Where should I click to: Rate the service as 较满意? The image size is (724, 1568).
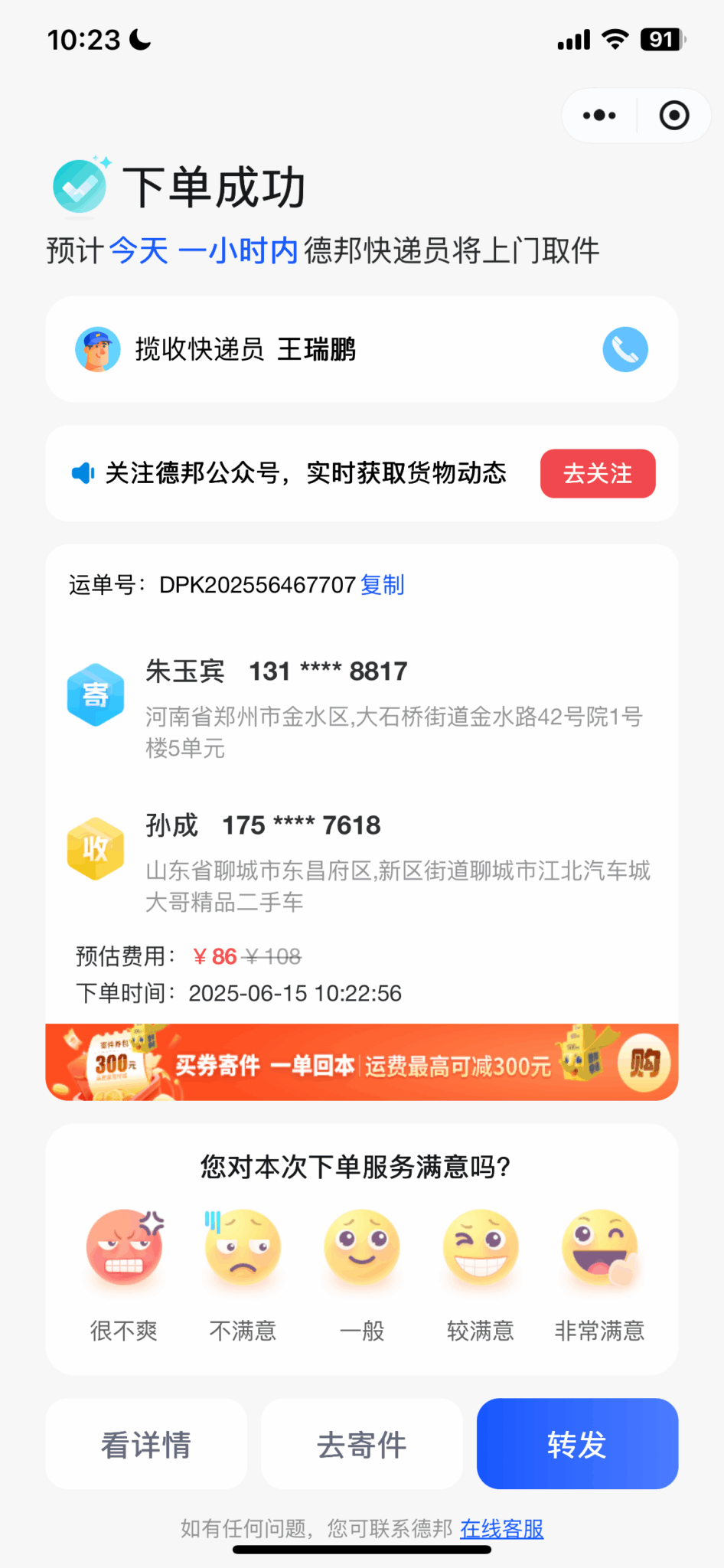481,1248
